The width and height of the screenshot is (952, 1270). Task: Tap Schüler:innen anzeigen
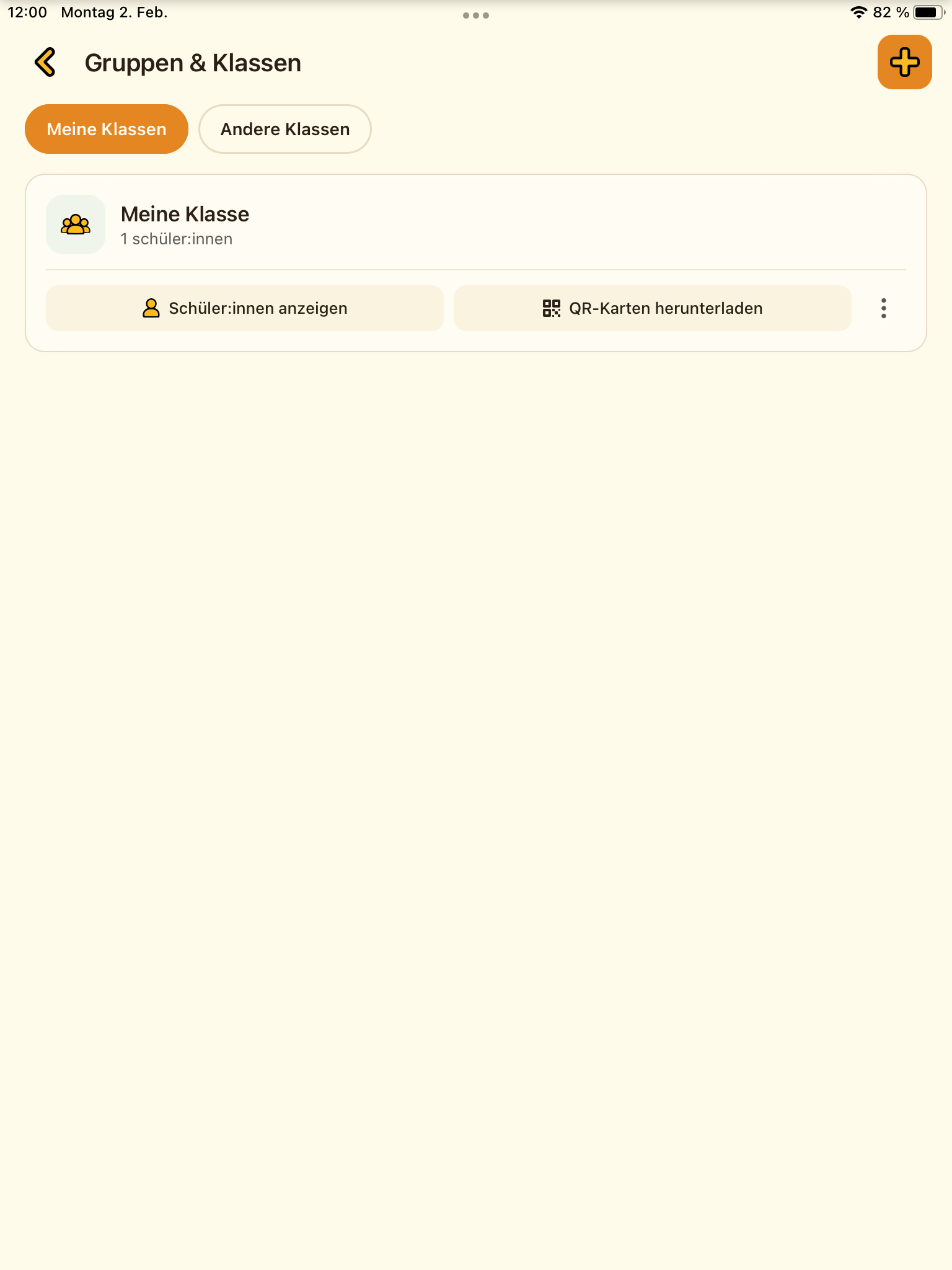[x=245, y=308]
